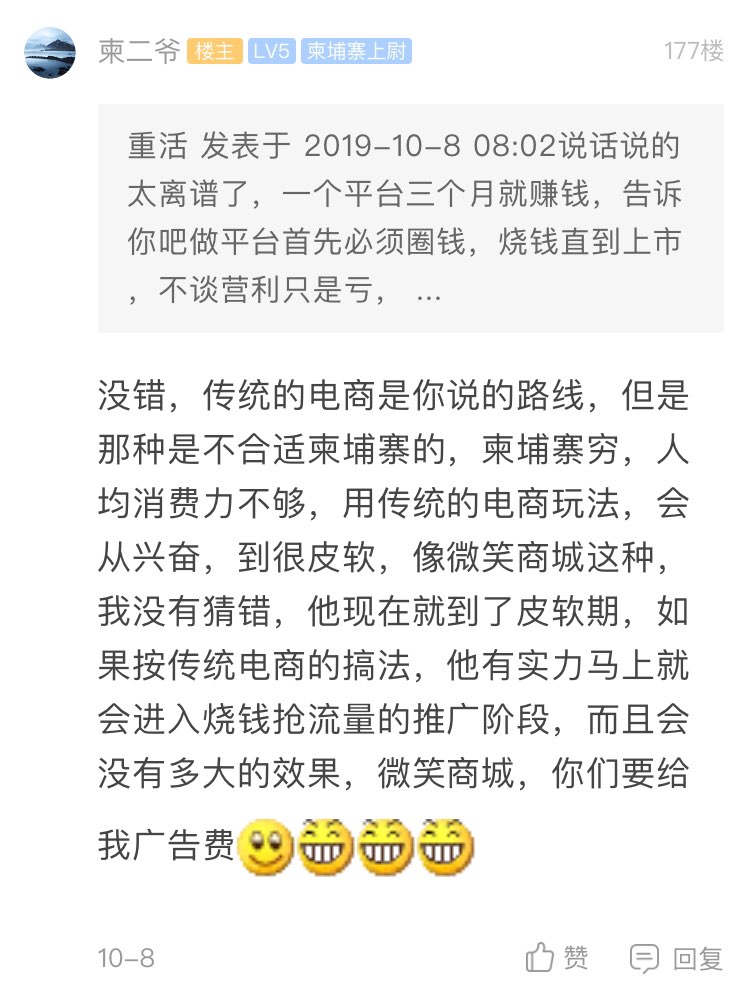This screenshot has width=750, height=987.
Task: Open the quoted post by 重活
Action: 410,218
